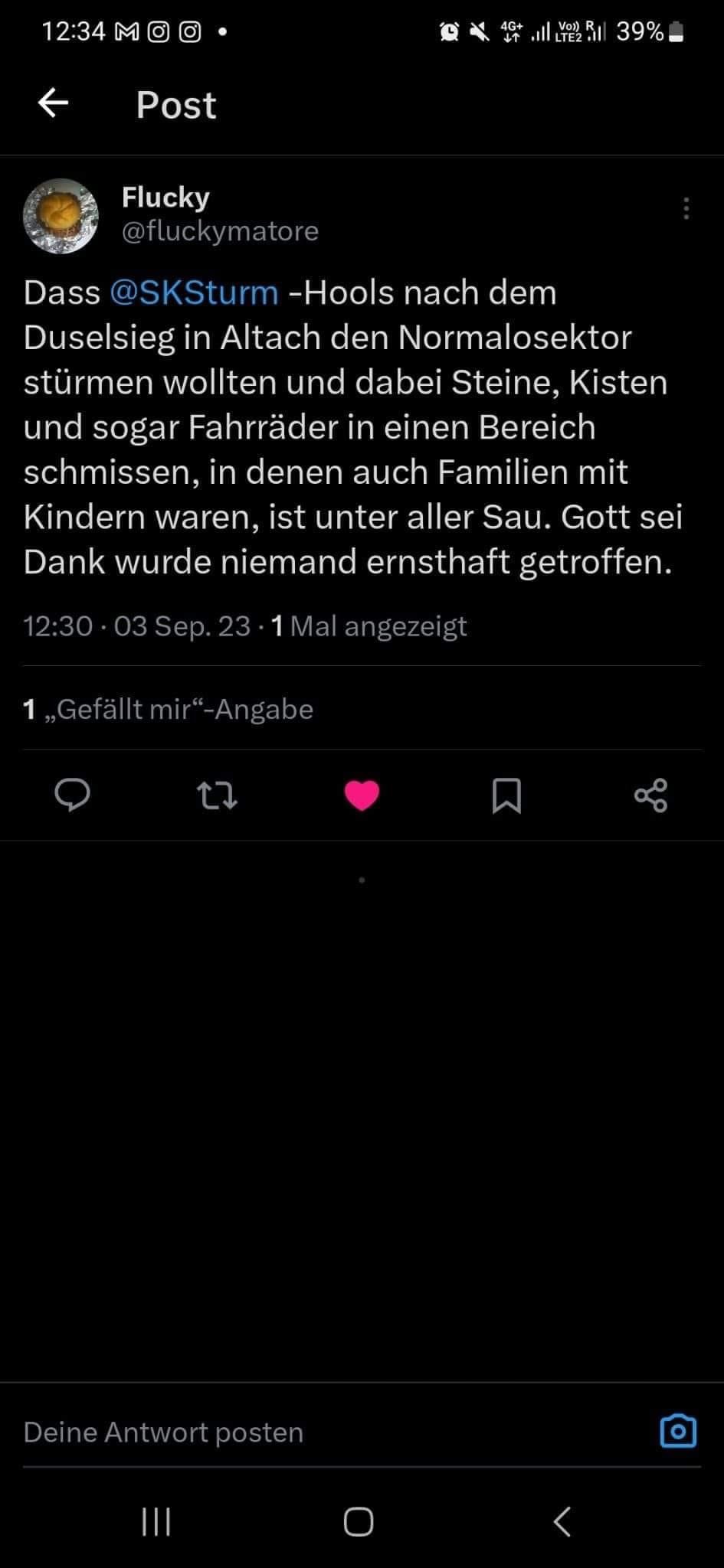Repost Flucky's post
Viewport: 724px width, 1568px height.
pos(218,795)
